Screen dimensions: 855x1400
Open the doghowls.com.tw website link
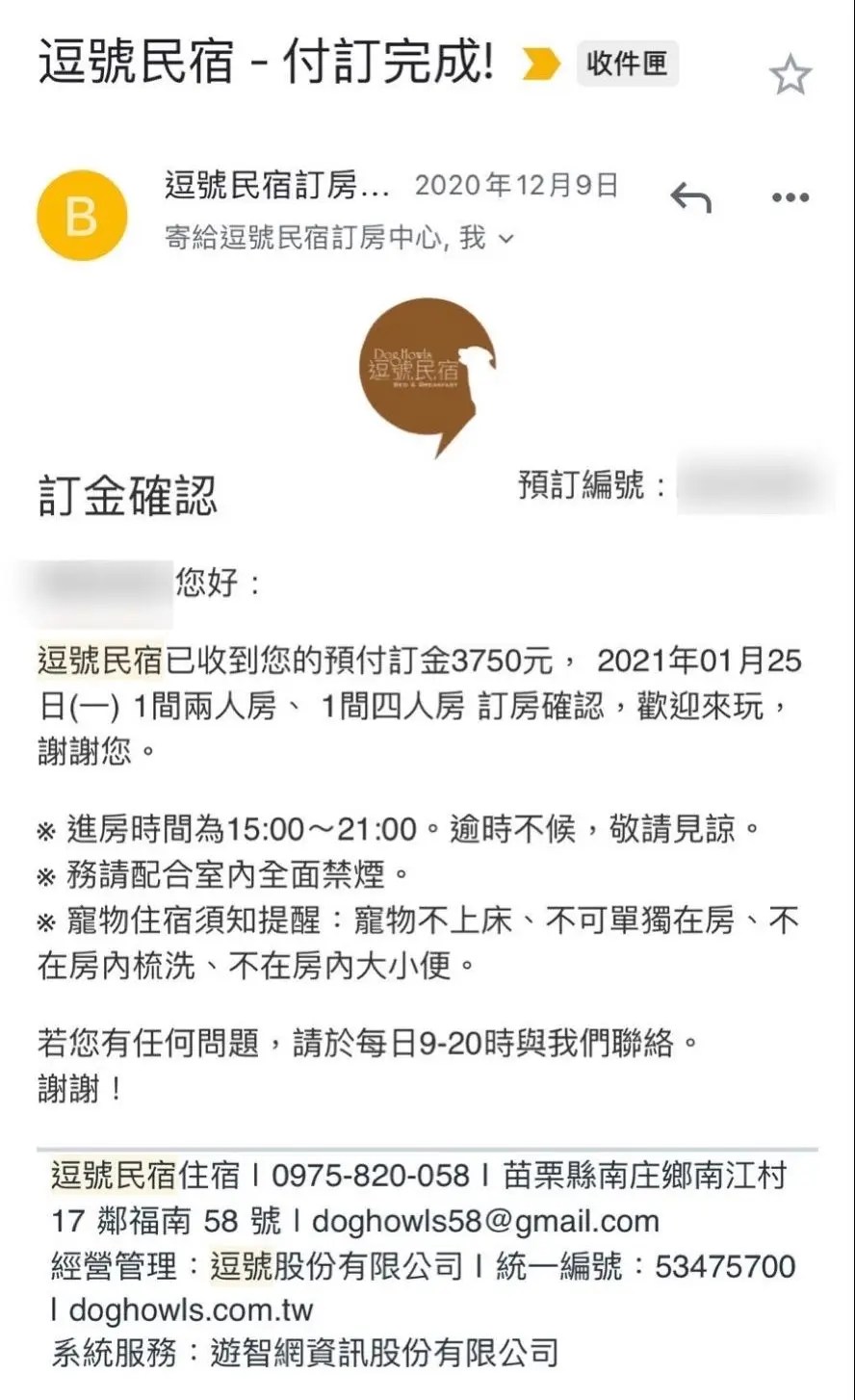pyautogui.click(x=191, y=1309)
